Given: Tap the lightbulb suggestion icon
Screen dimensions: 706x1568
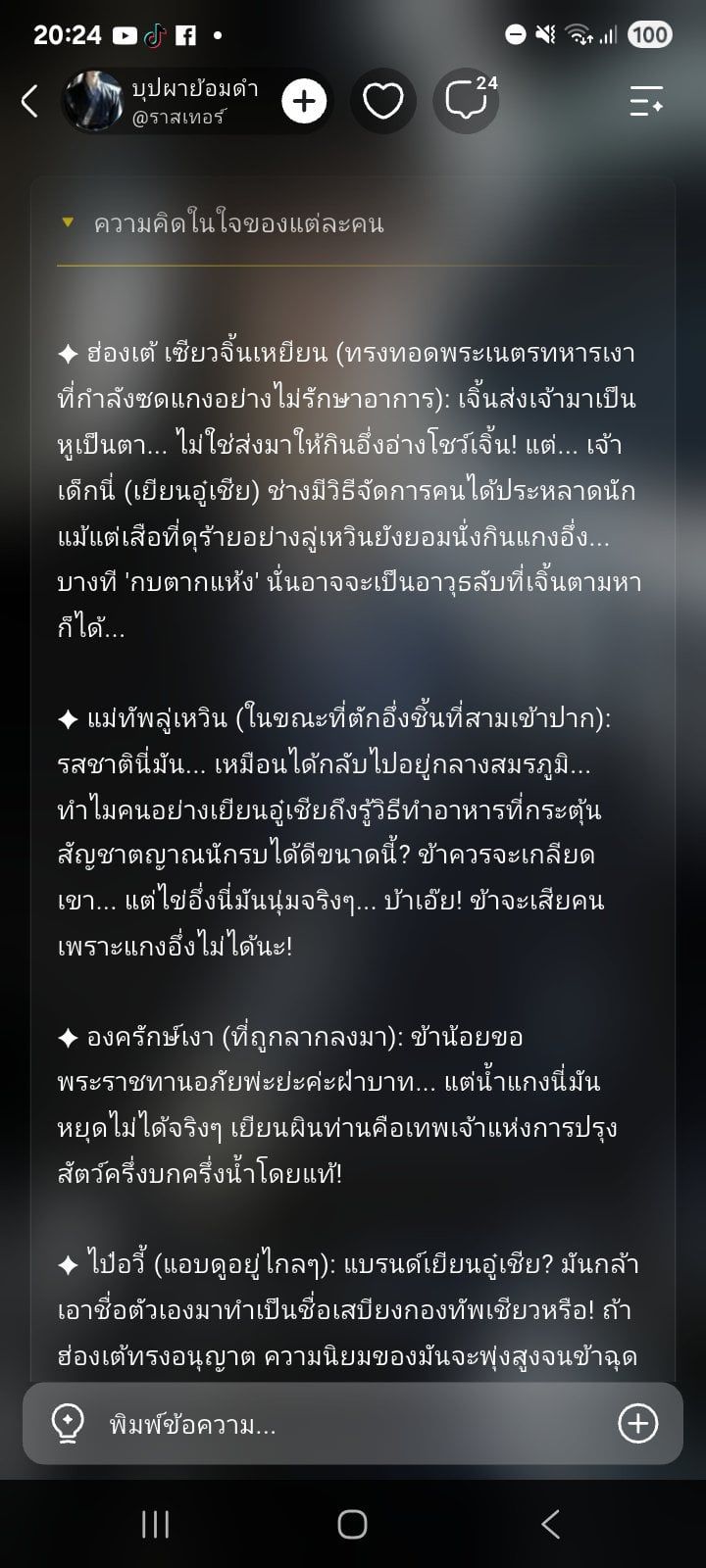Looking at the screenshot, I should tap(68, 1423).
